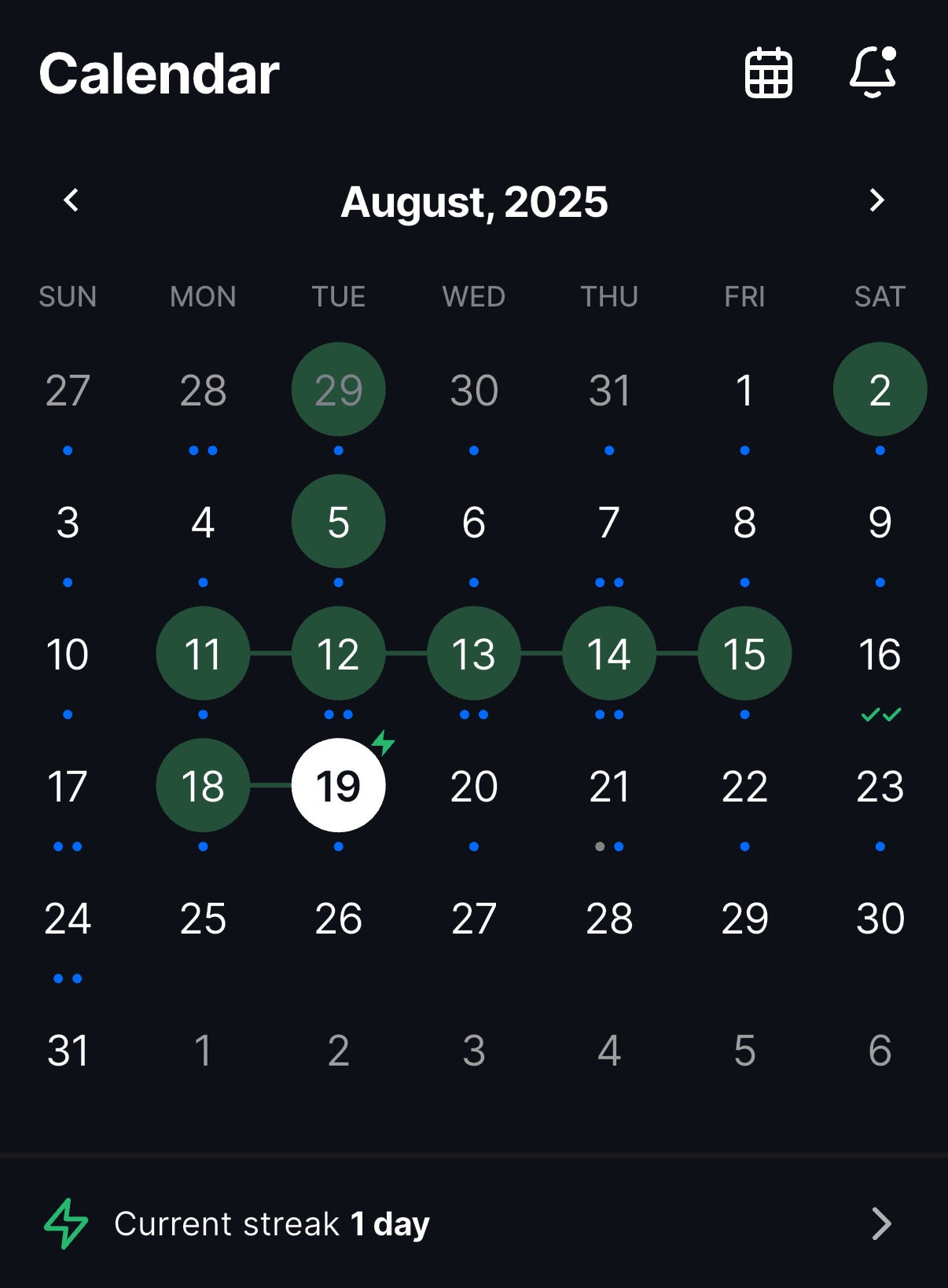The image size is (948, 1288).
Task: Tap August 22 on the calendar
Action: (744, 787)
